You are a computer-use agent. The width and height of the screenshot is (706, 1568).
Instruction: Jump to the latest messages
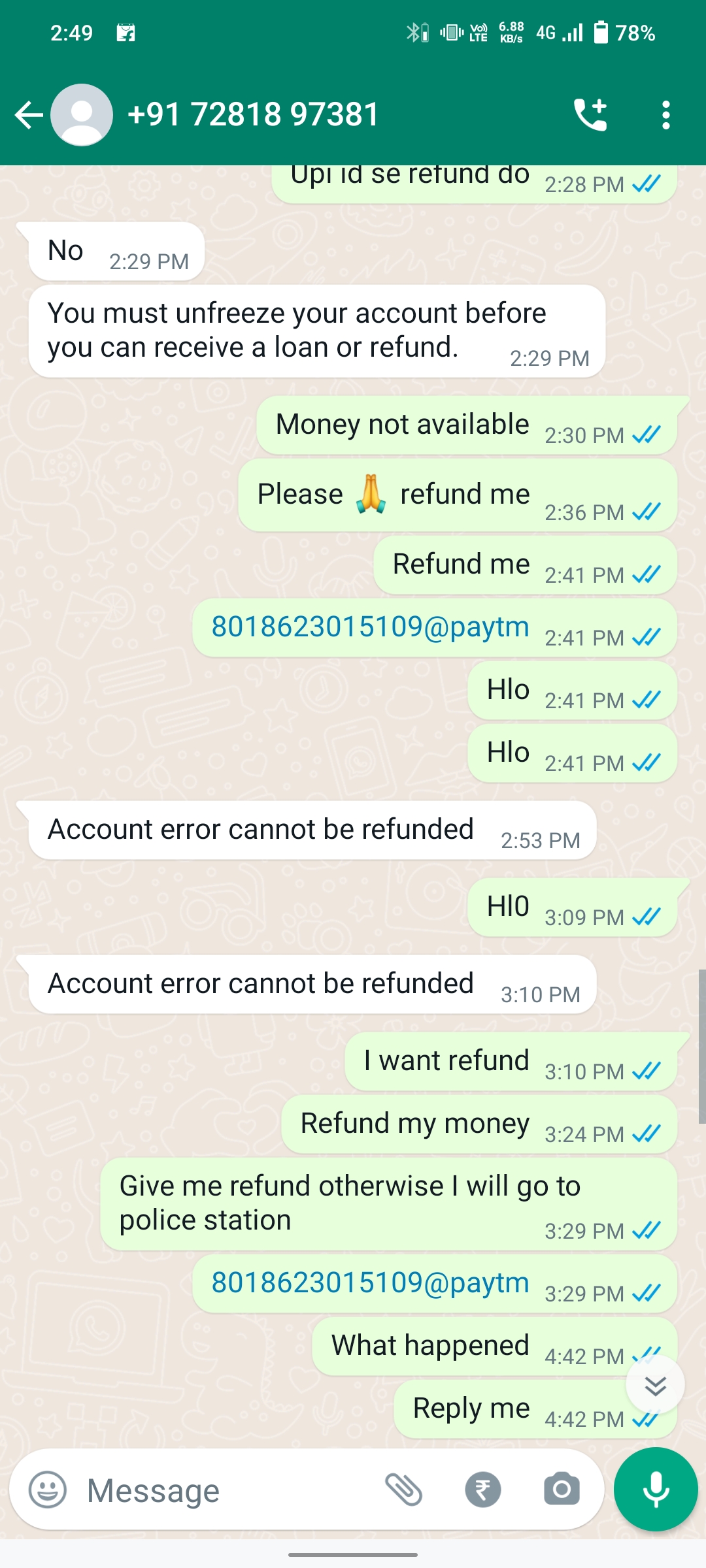(x=655, y=1385)
